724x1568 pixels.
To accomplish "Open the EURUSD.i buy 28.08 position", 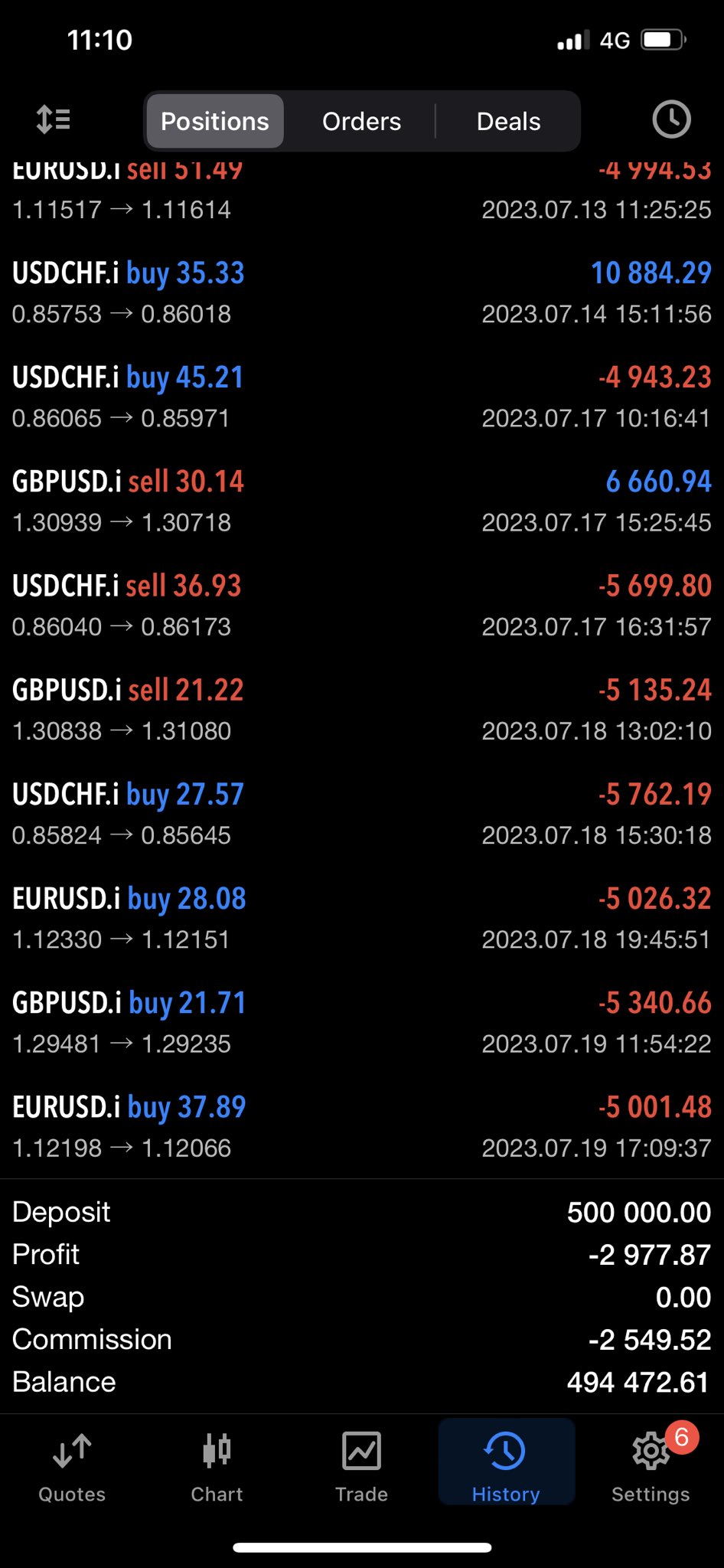I will (x=361, y=918).
